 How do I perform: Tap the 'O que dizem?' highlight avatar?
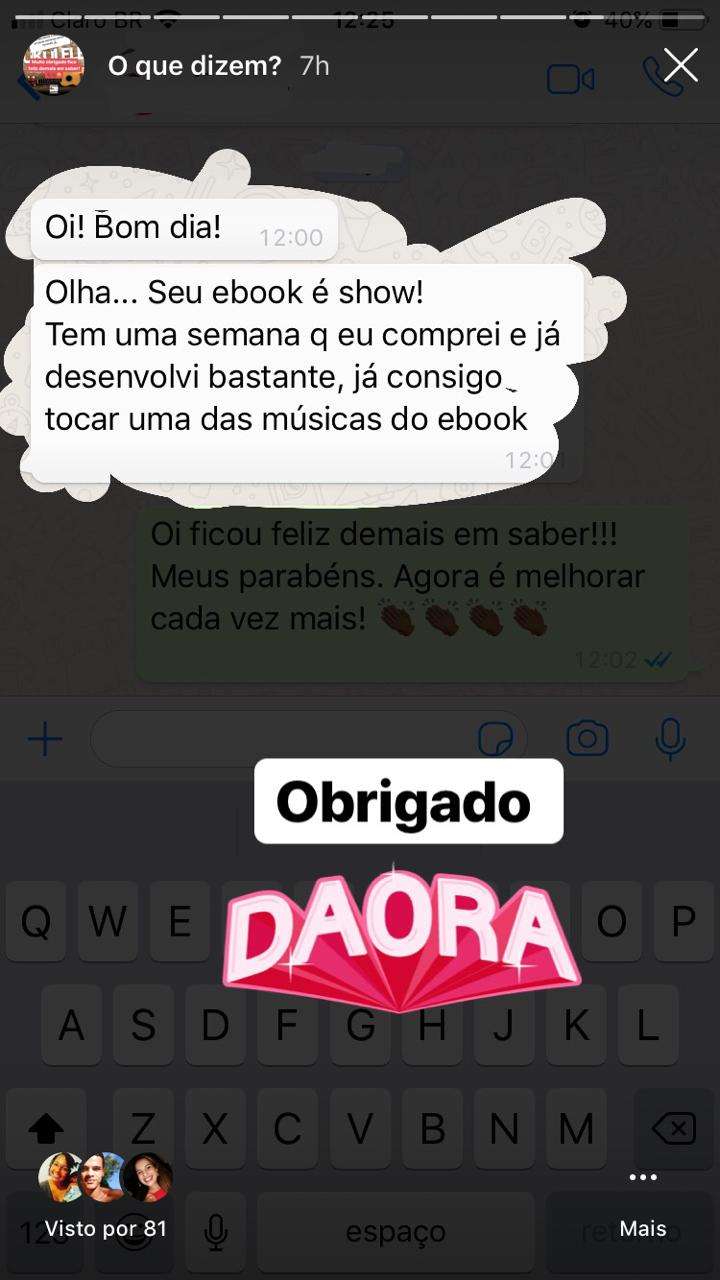tap(53, 67)
